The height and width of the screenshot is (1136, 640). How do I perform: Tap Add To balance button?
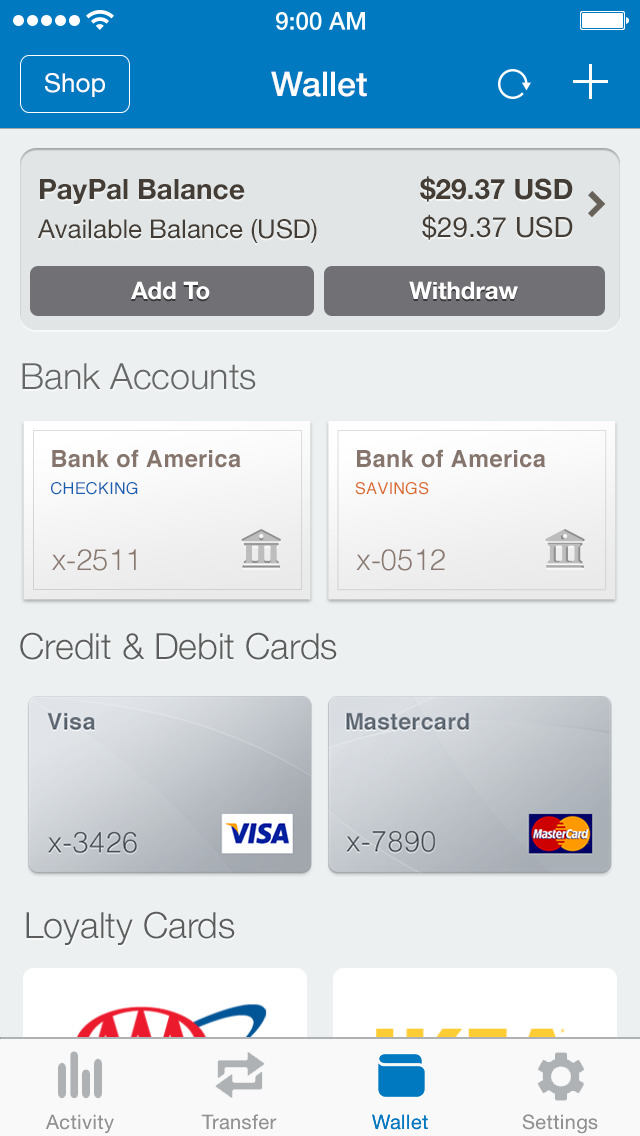pos(171,291)
